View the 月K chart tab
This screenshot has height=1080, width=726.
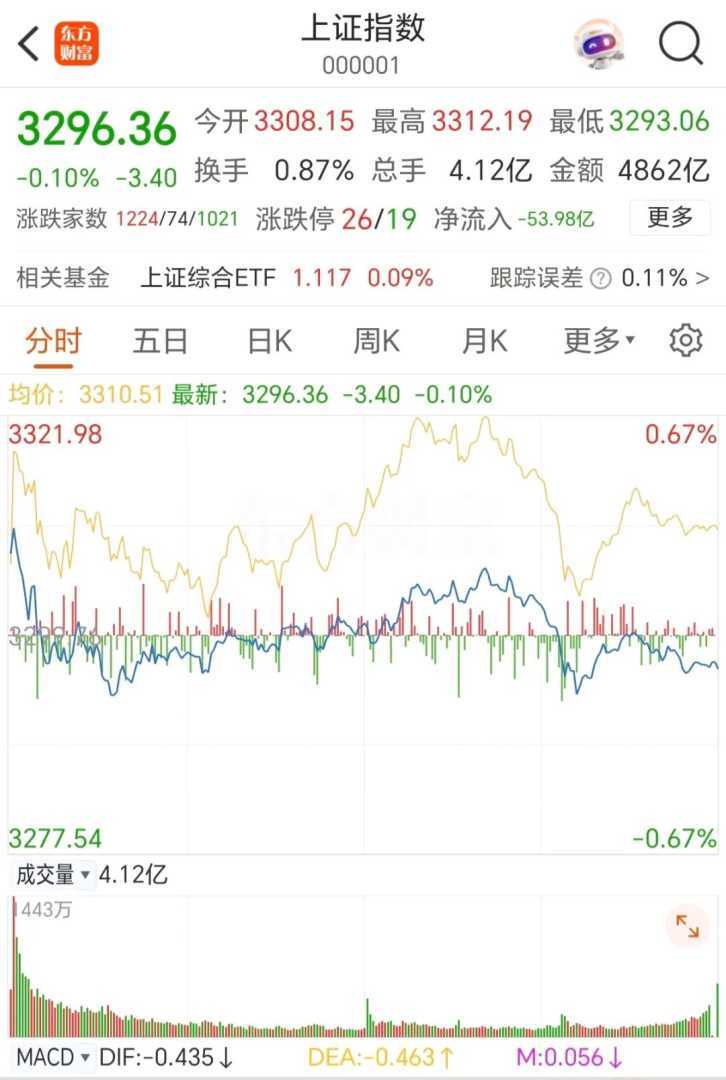point(484,341)
